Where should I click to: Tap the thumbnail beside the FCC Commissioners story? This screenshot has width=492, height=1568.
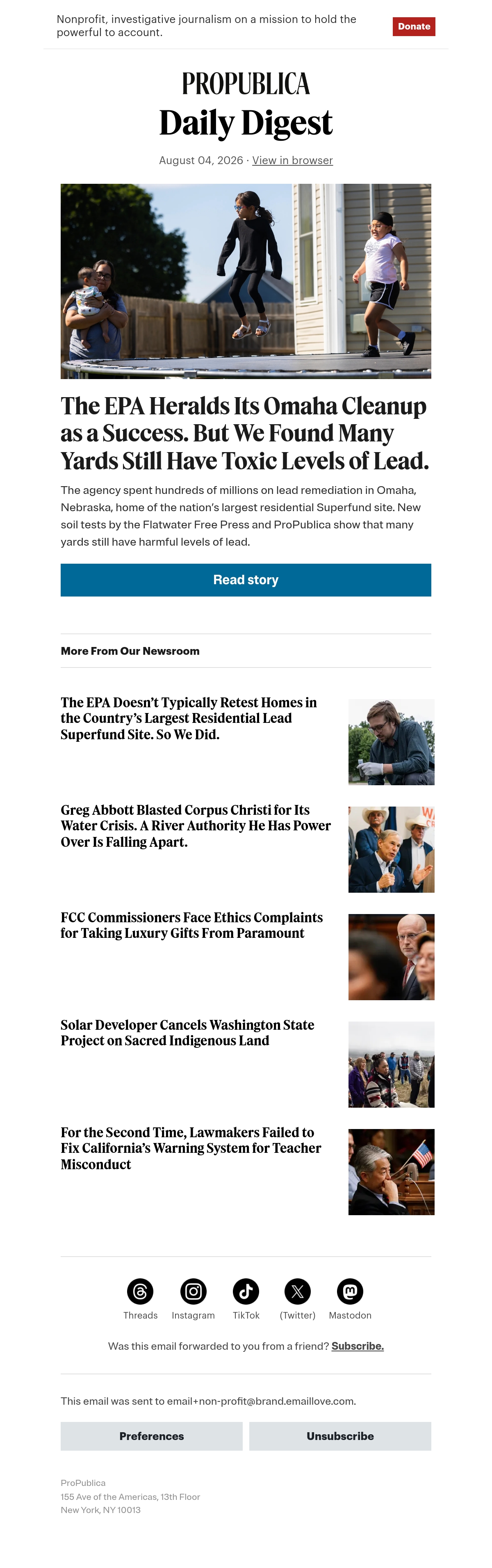pos(391,957)
